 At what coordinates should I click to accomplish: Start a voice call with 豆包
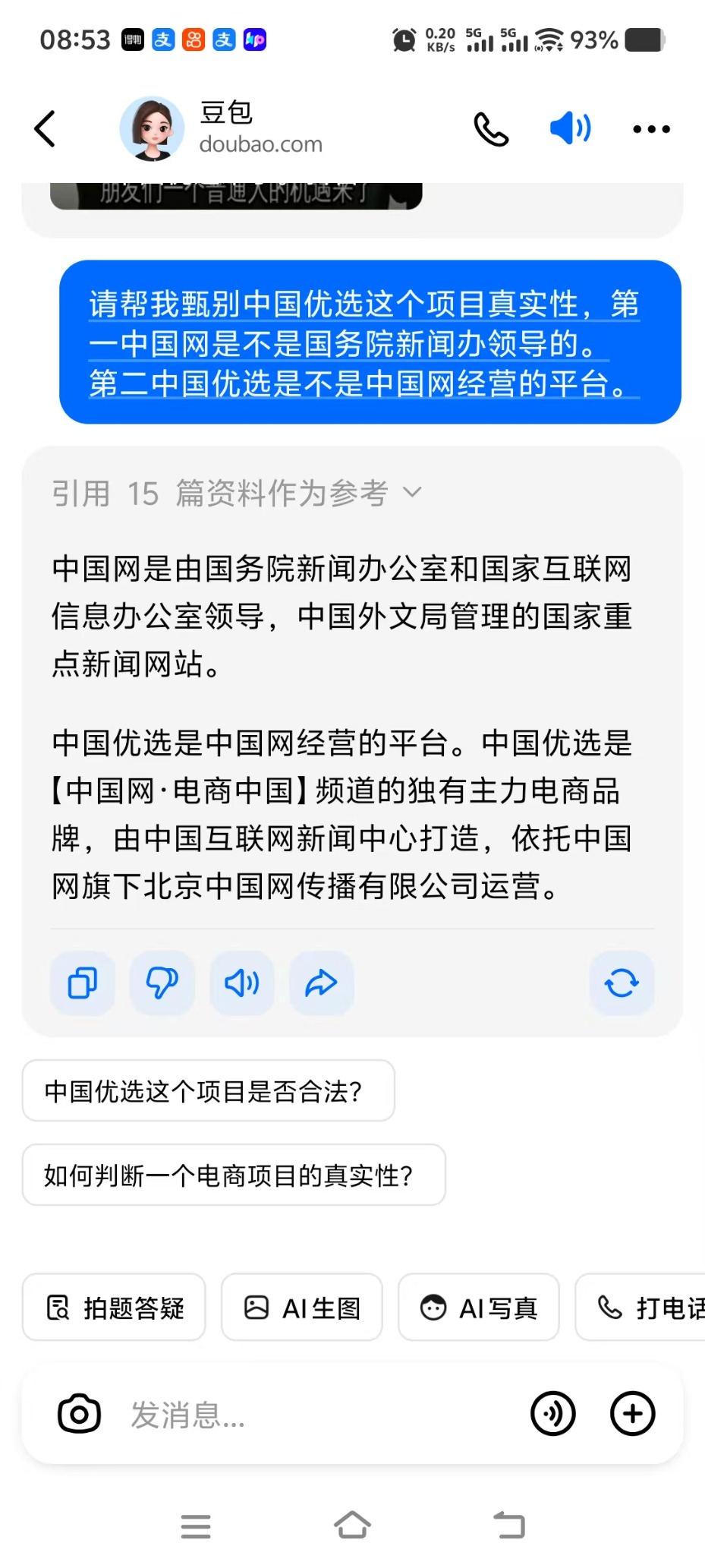click(x=491, y=129)
